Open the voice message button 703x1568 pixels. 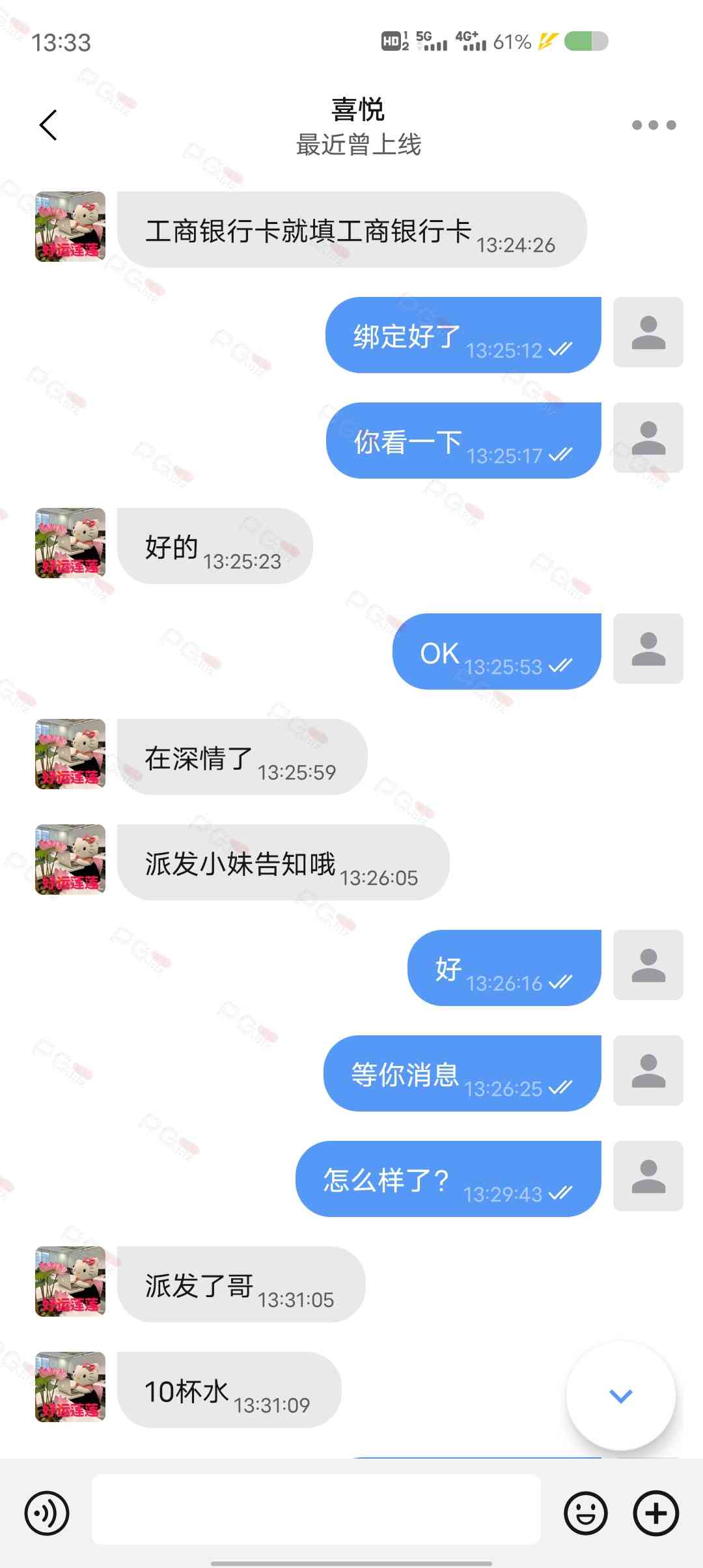(47, 1513)
